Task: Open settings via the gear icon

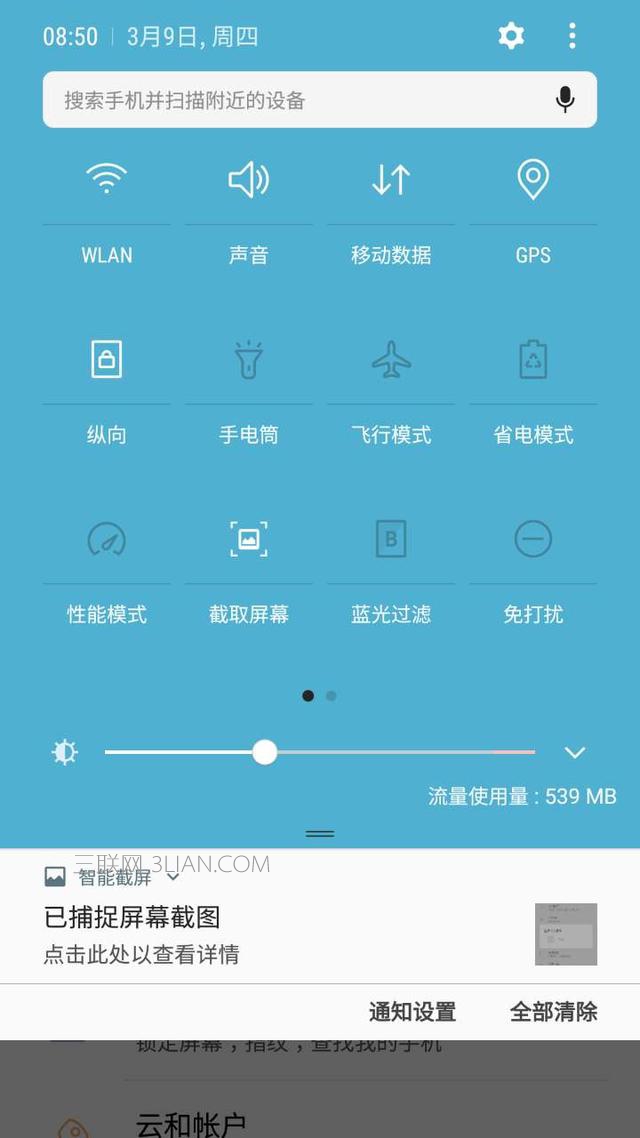Action: [511, 36]
